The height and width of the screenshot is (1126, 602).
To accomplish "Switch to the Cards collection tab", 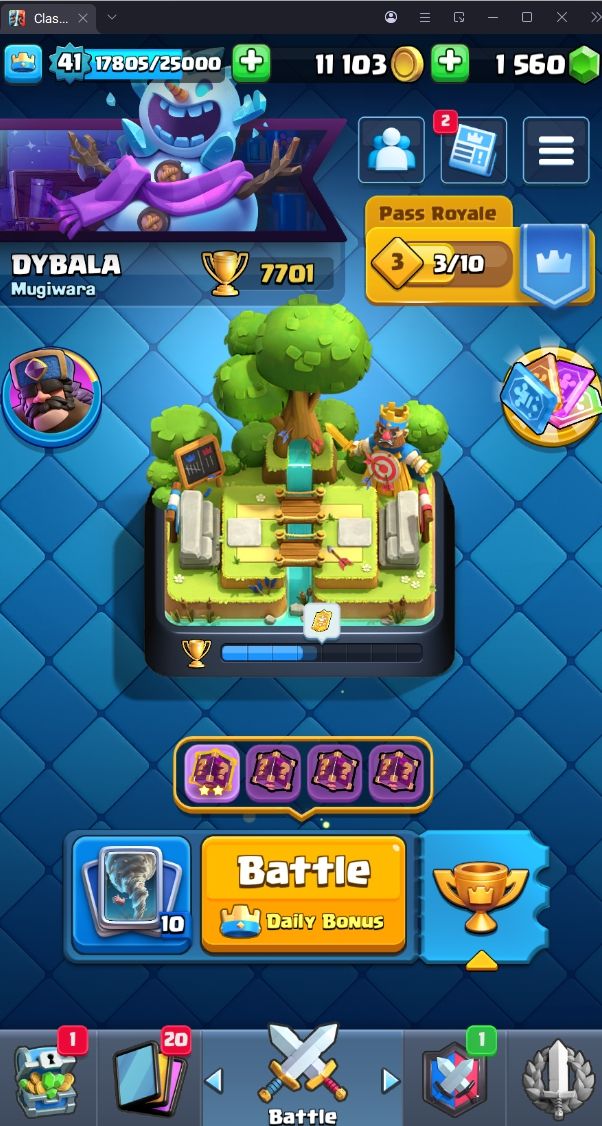I will click(149, 1077).
